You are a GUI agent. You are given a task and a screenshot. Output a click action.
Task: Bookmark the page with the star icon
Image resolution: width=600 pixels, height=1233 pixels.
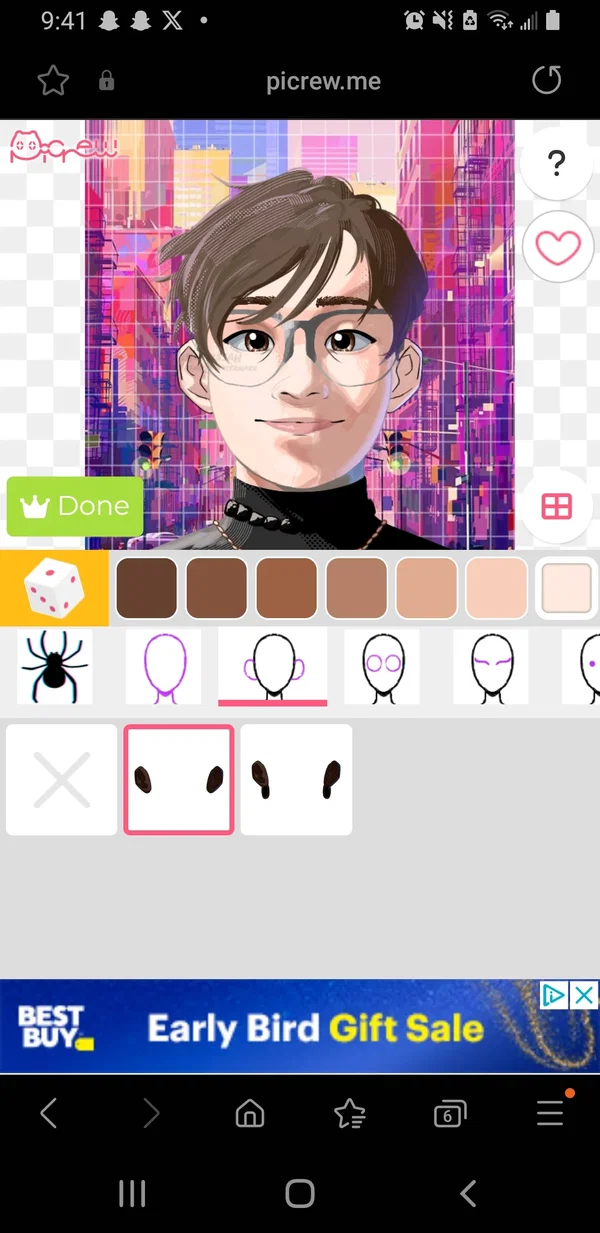tap(52, 81)
